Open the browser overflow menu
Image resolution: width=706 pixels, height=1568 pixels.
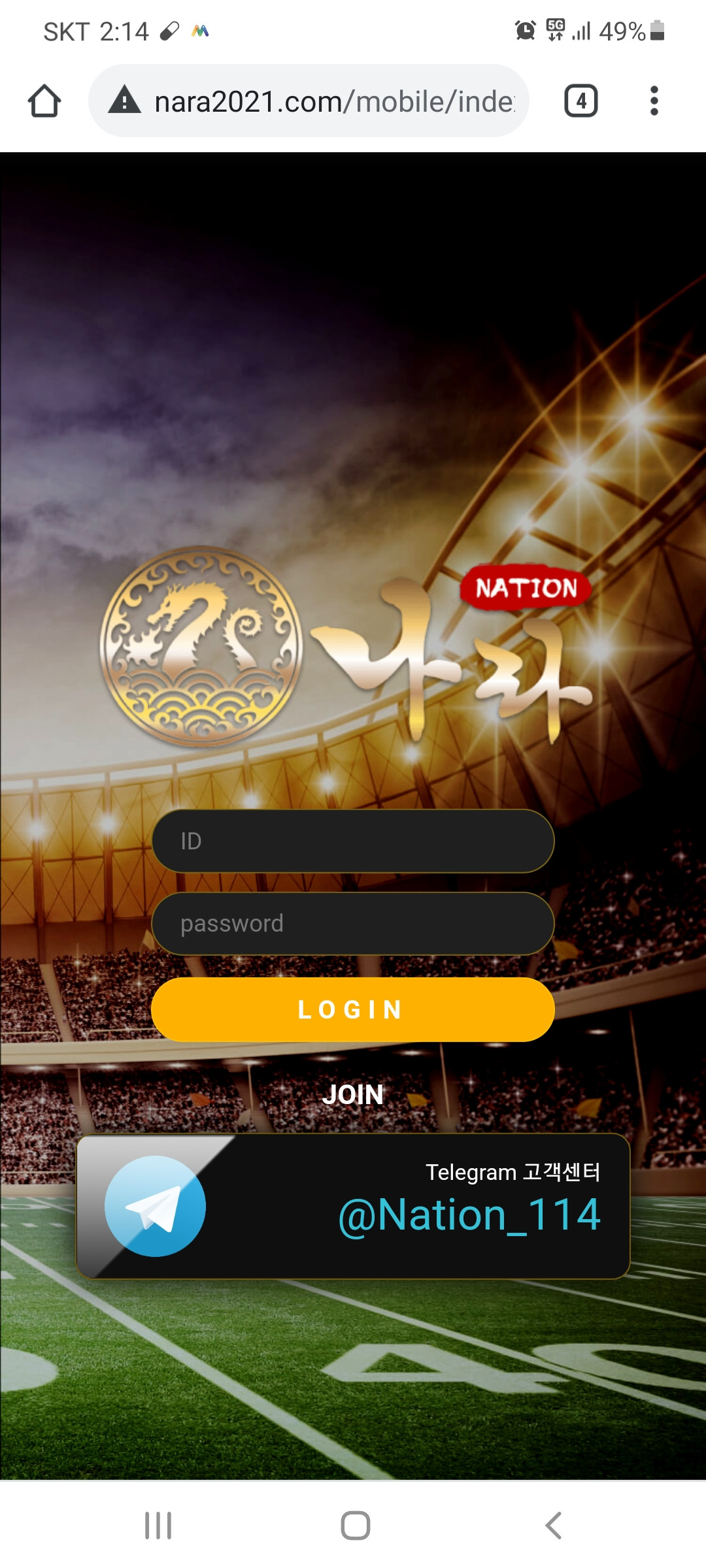pos(654,101)
